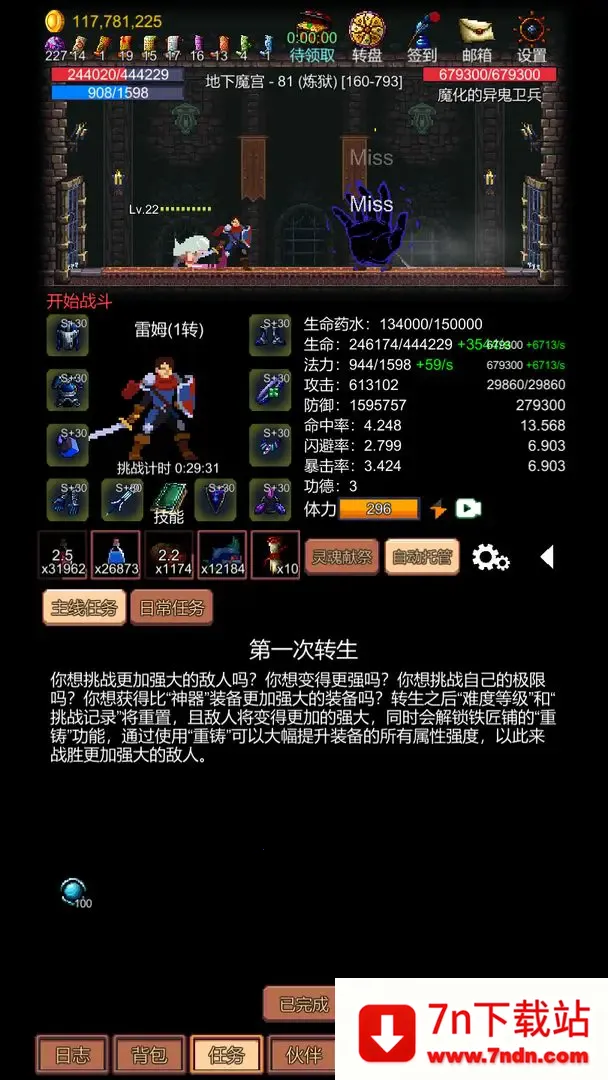The height and width of the screenshot is (1080, 608).
Task: Open 设置 settings
Action: pos(532,37)
